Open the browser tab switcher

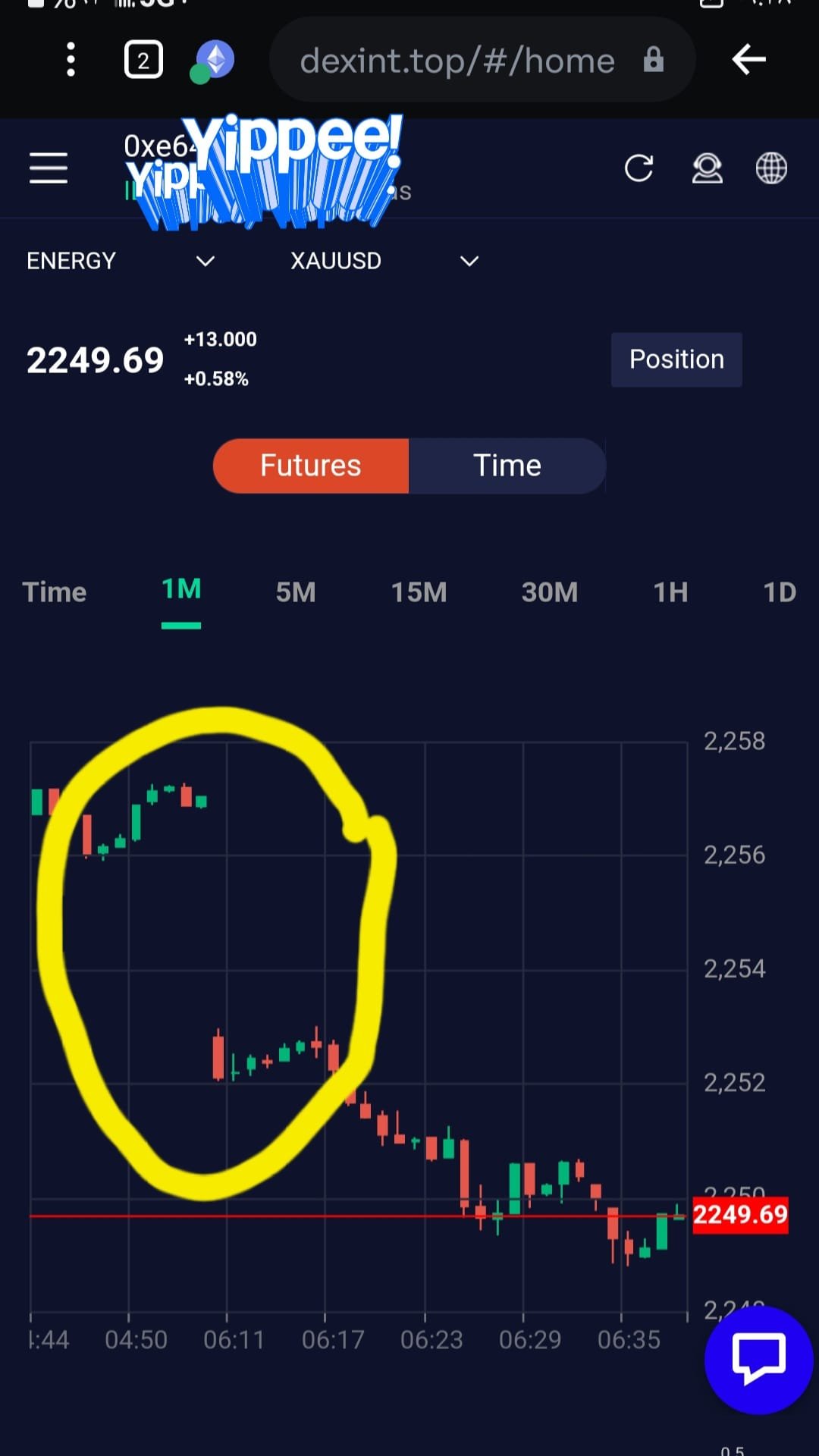click(x=143, y=59)
